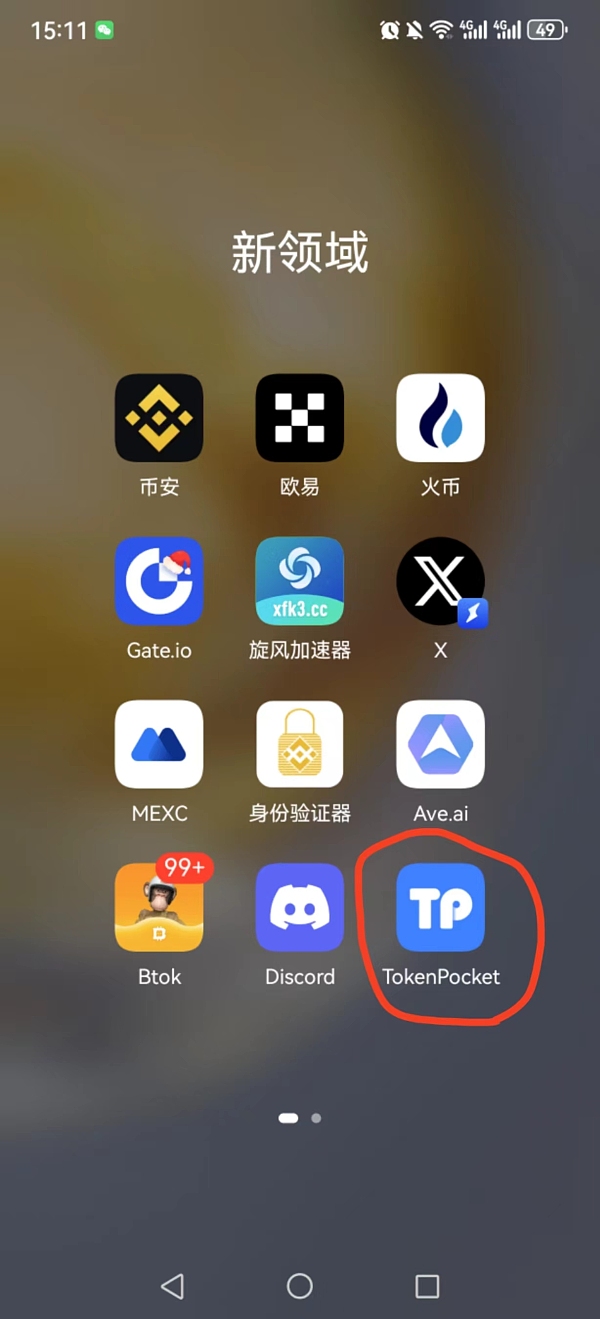Viewport: 600px width, 1319px height.
Task: Launch the Gate.io app
Action: [159, 581]
